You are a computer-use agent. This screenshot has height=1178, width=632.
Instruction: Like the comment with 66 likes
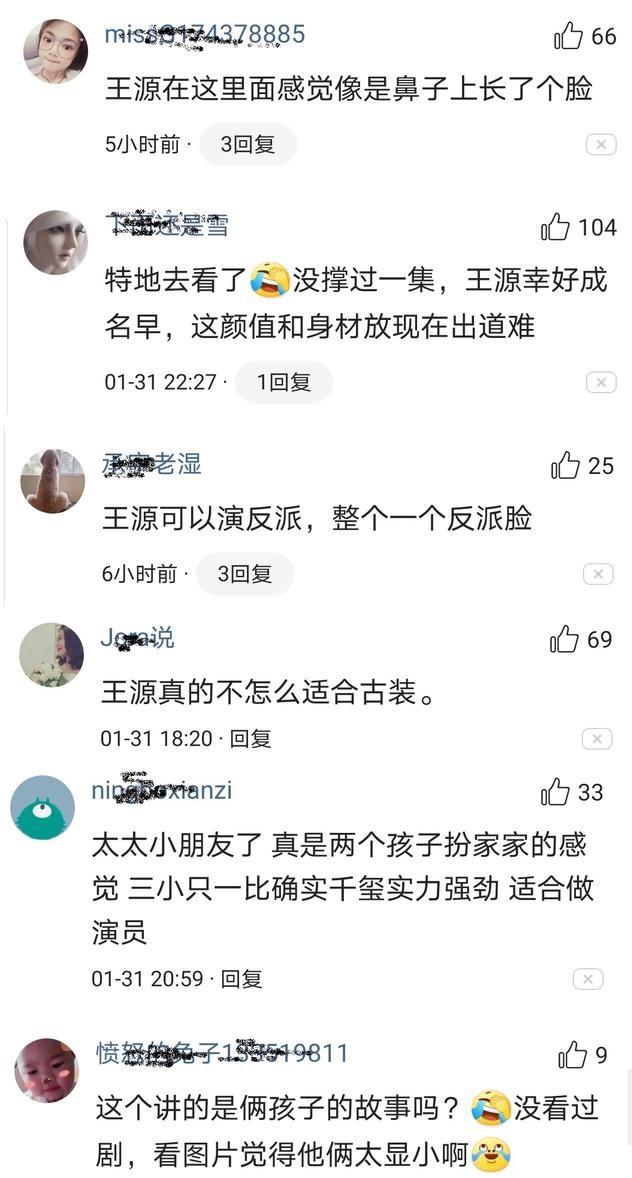point(568,37)
